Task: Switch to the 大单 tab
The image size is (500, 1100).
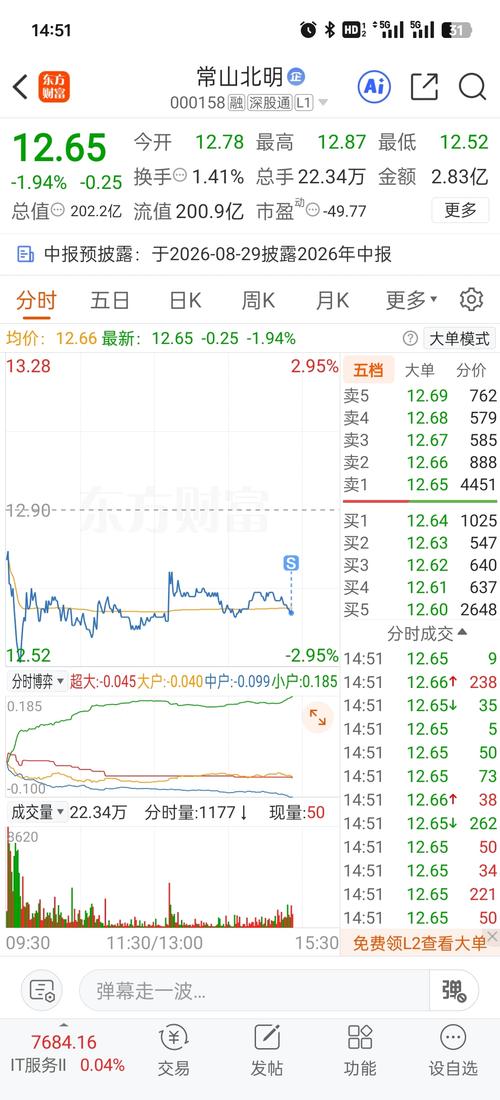Action: [x=419, y=370]
